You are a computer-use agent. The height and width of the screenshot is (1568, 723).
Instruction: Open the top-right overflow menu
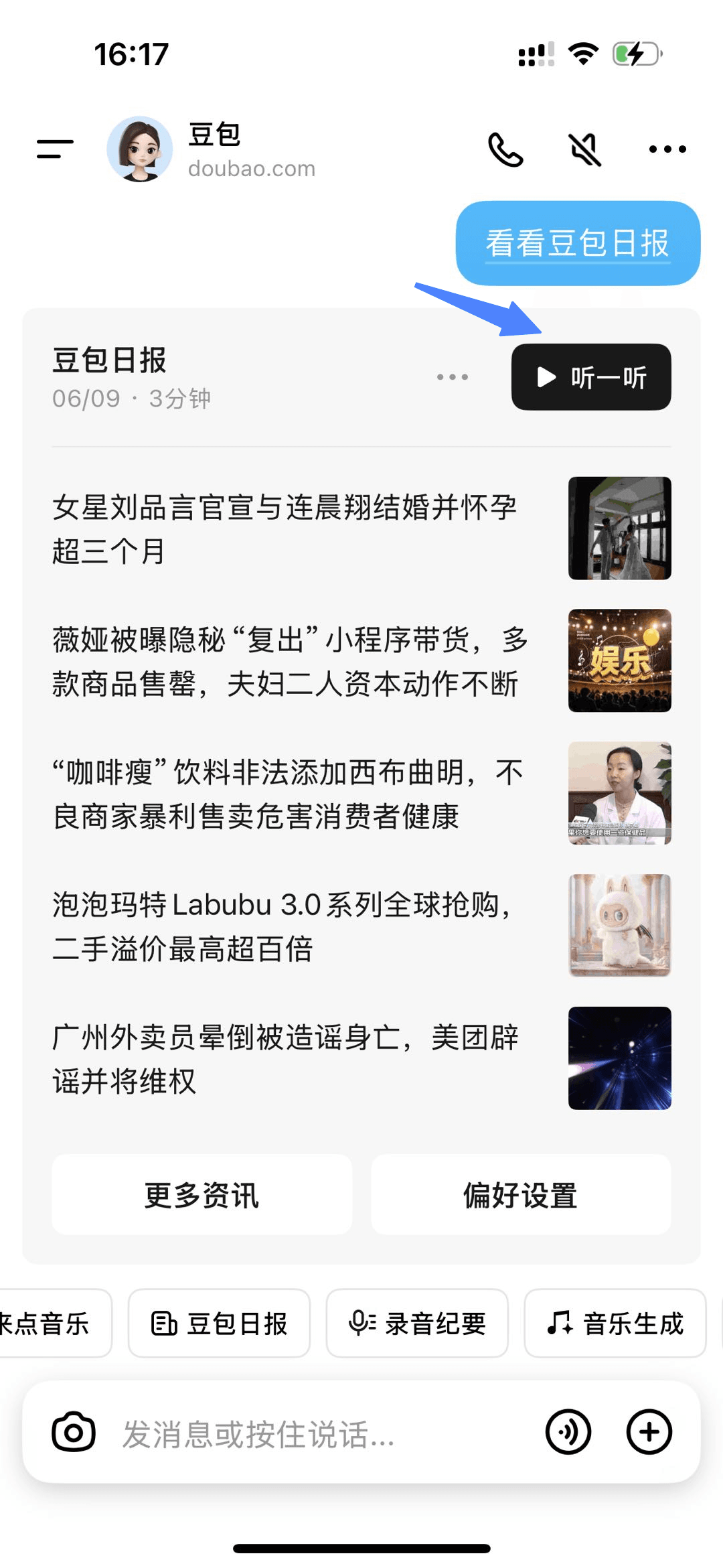coord(667,149)
